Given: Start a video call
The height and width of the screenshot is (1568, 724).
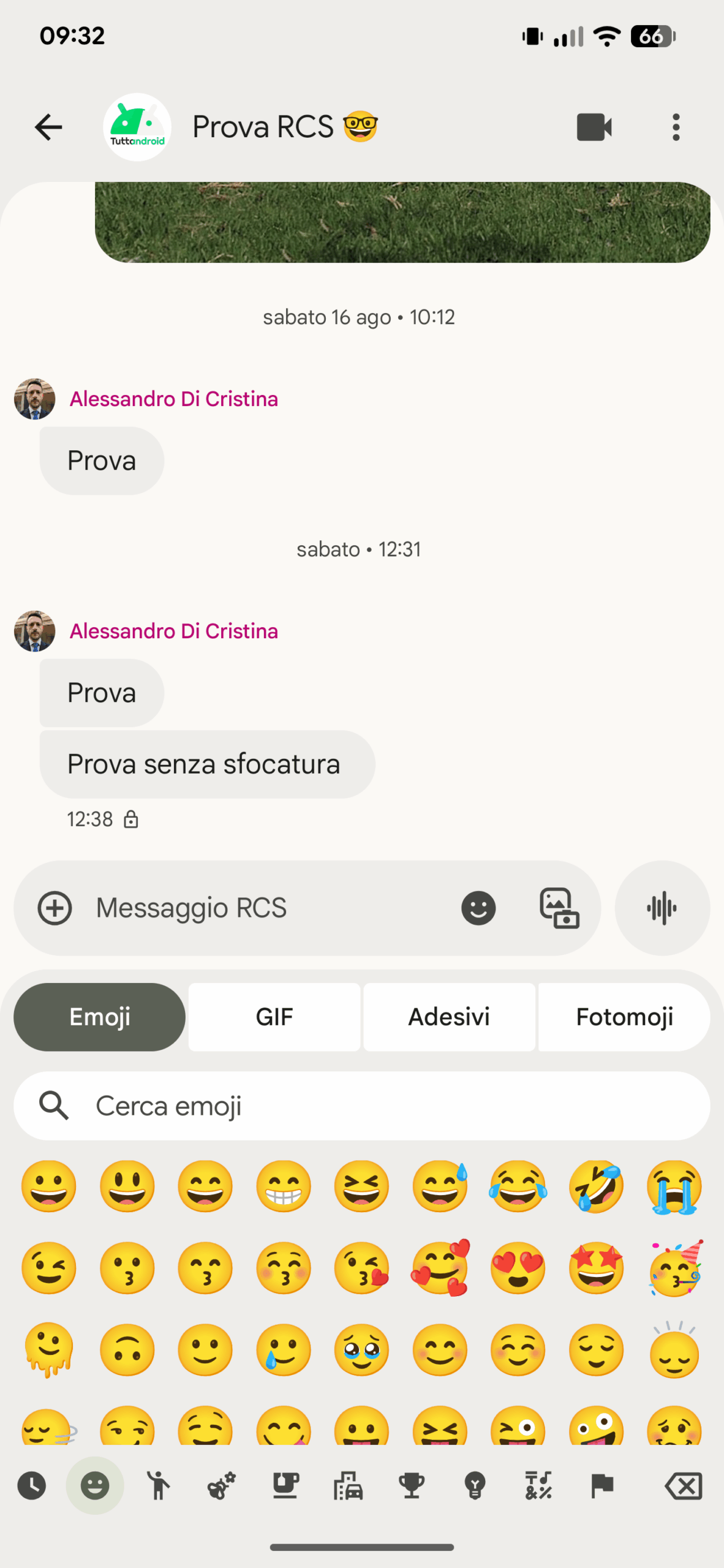Looking at the screenshot, I should pos(594,127).
